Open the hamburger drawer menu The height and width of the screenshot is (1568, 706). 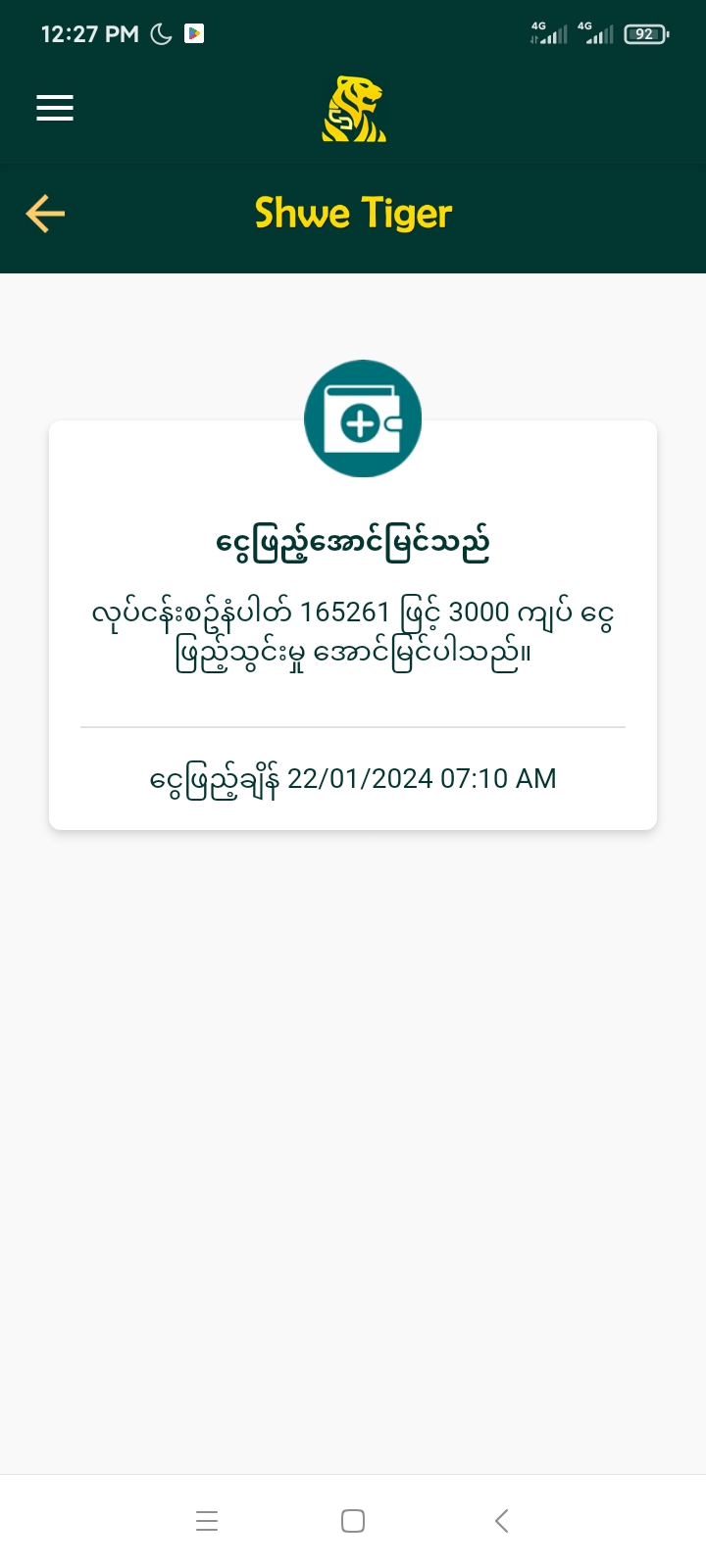[x=55, y=108]
